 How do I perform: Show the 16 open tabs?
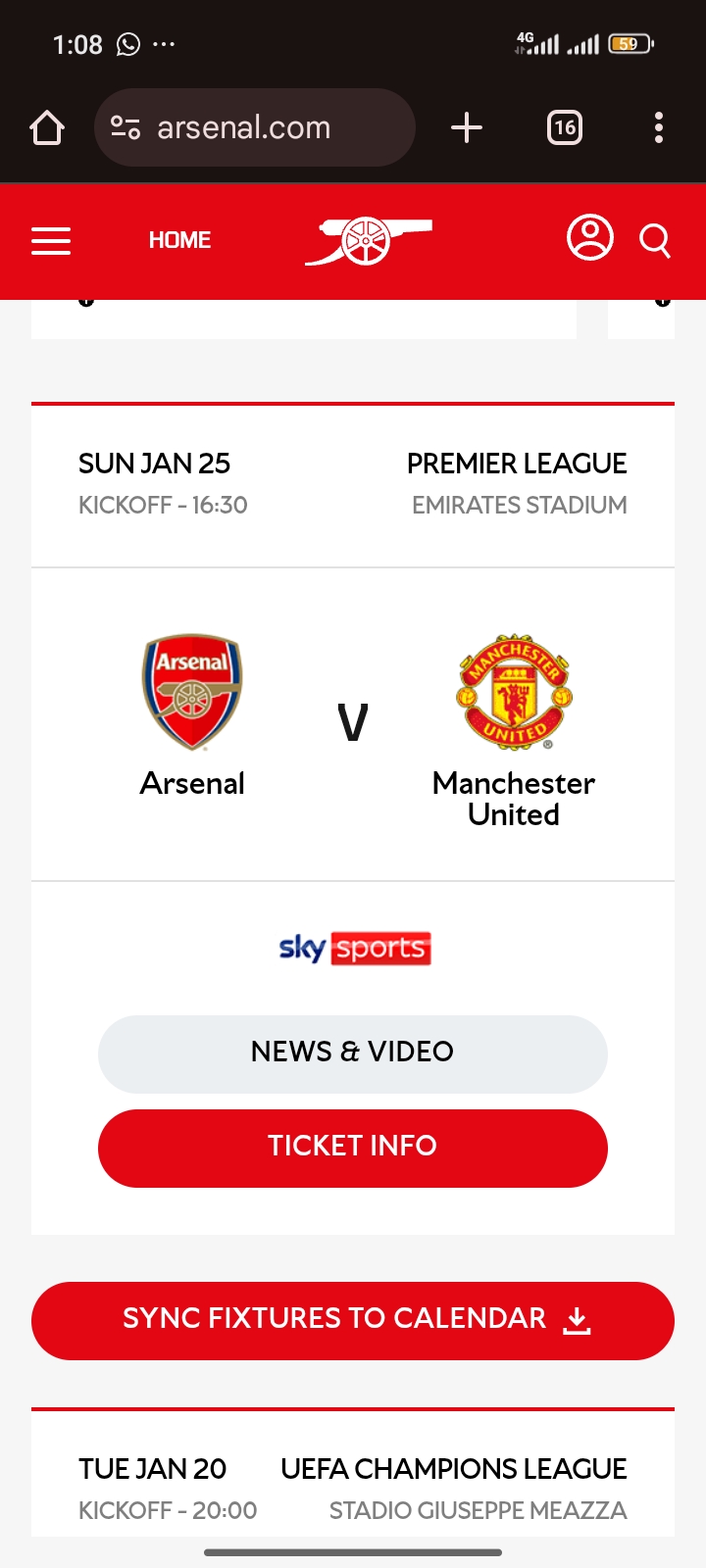[x=565, y=127]
